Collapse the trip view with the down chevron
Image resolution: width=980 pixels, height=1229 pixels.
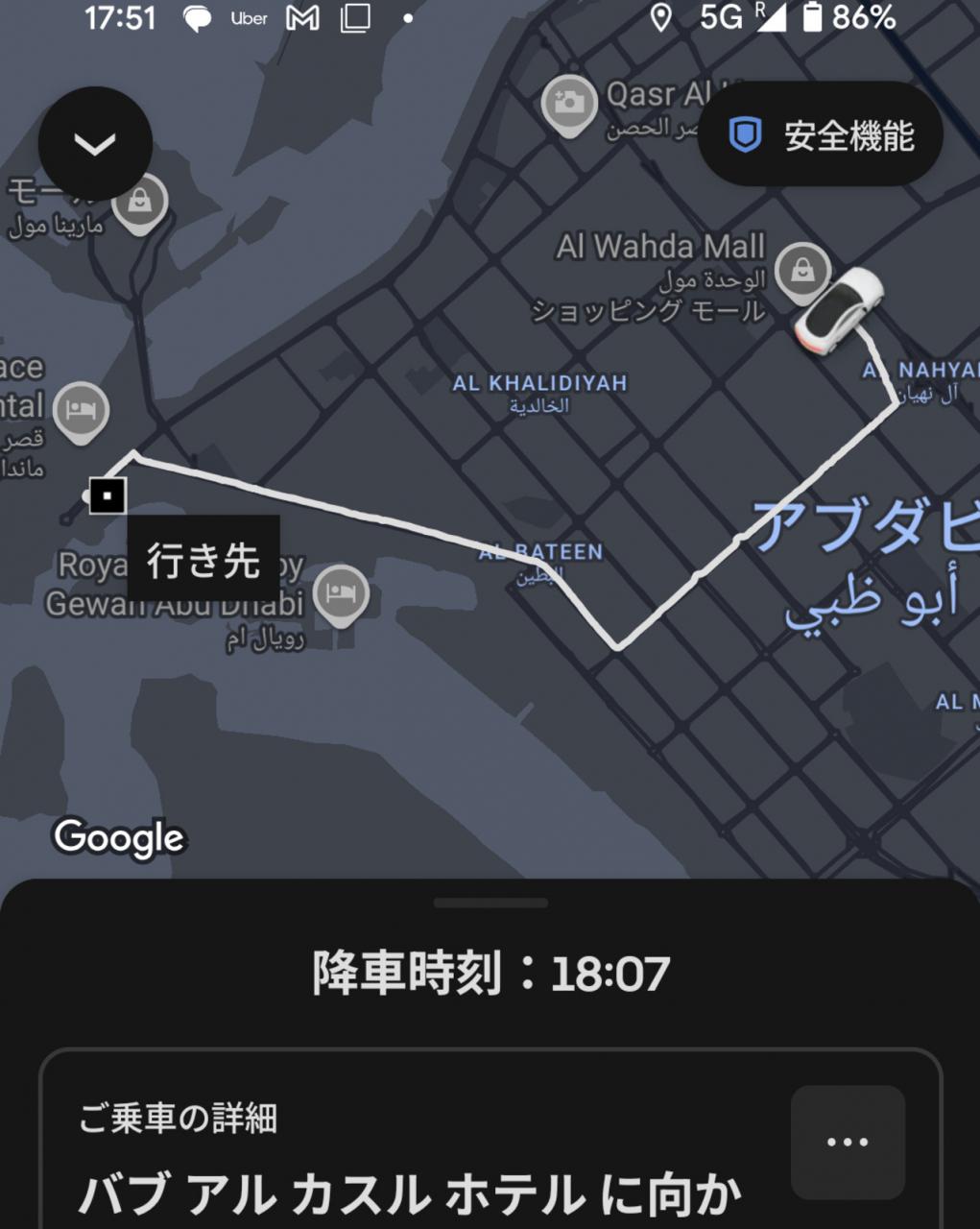click(x=95, y=144)
